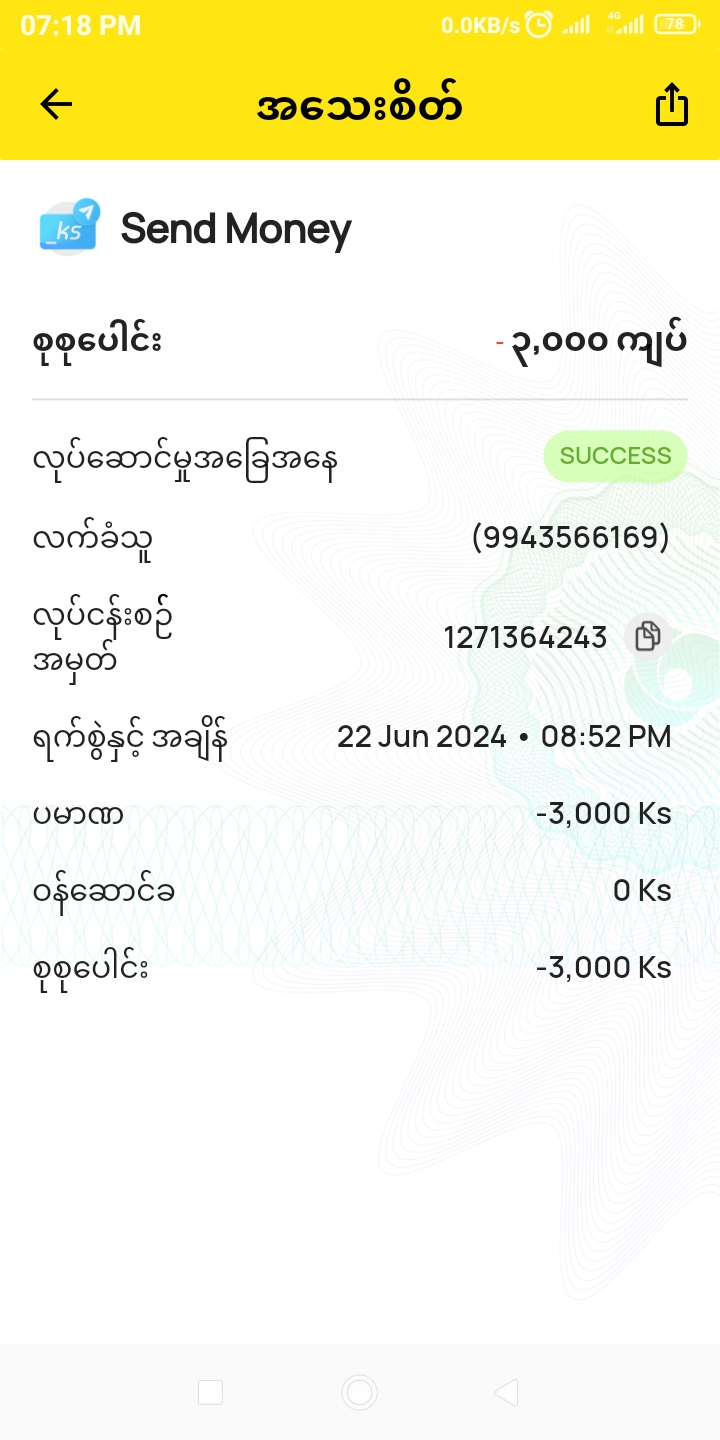Go back using the top-left arrow
This screenshot has height=1440, width=720.
tap(56, 104)
